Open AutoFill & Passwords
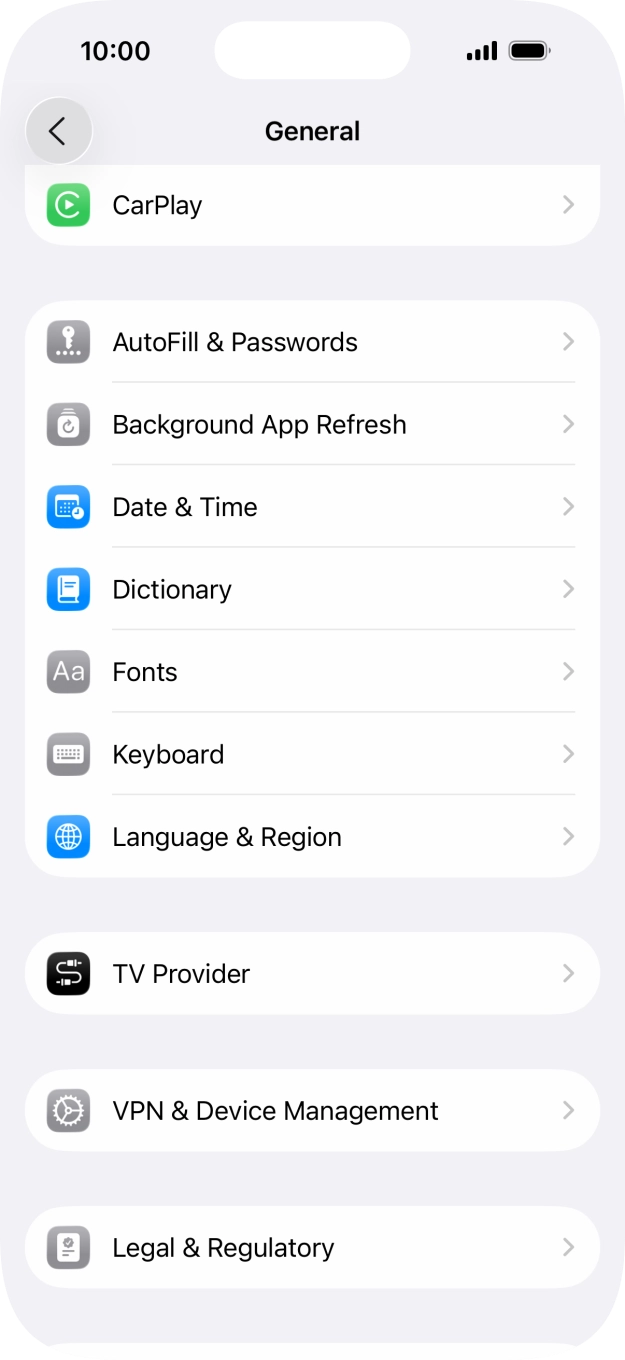Image resolution: width=625 pixels, height=1360 pixels. pos(312,342)
